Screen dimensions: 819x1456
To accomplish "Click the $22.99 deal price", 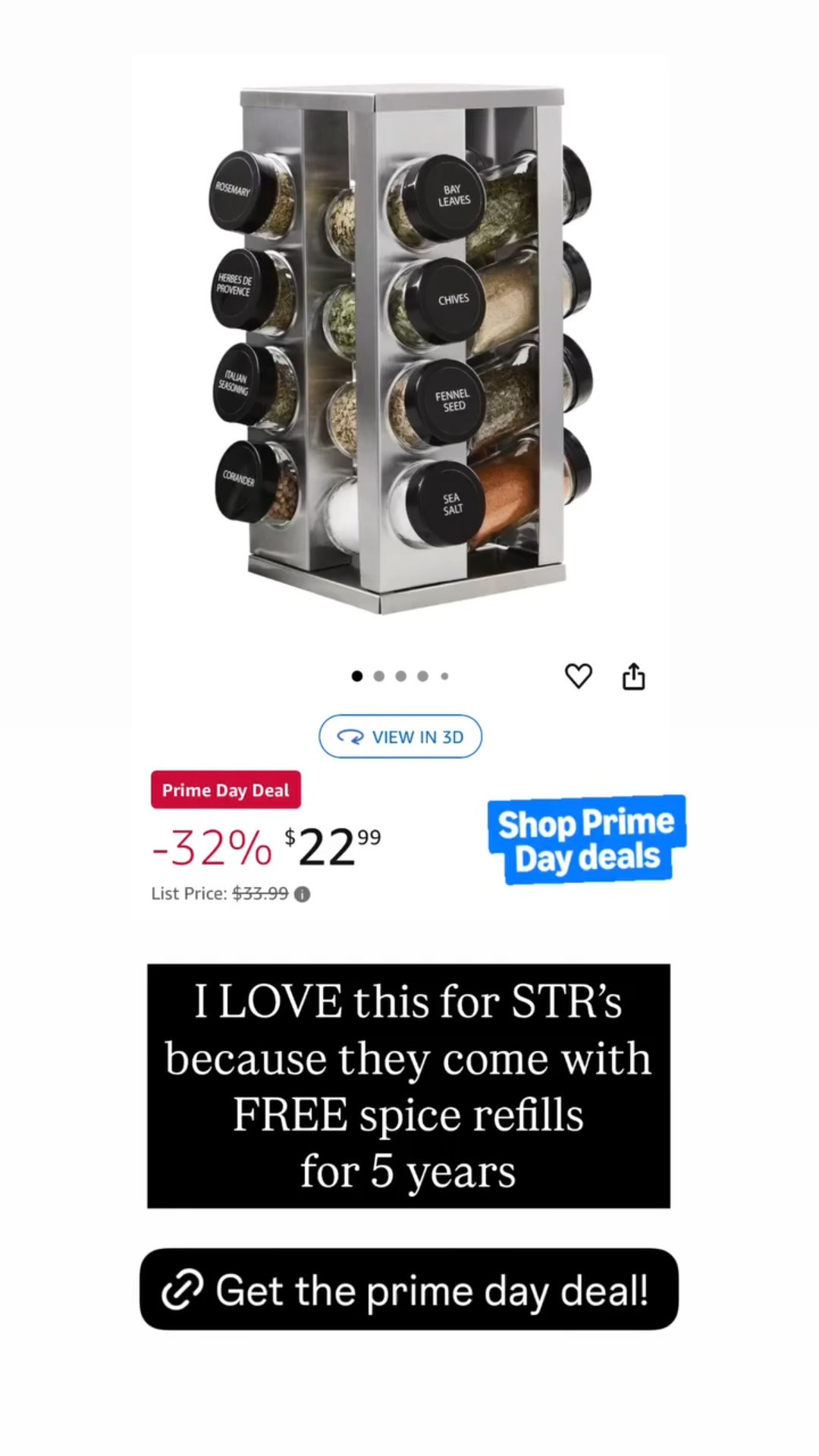I will (332, 844).
